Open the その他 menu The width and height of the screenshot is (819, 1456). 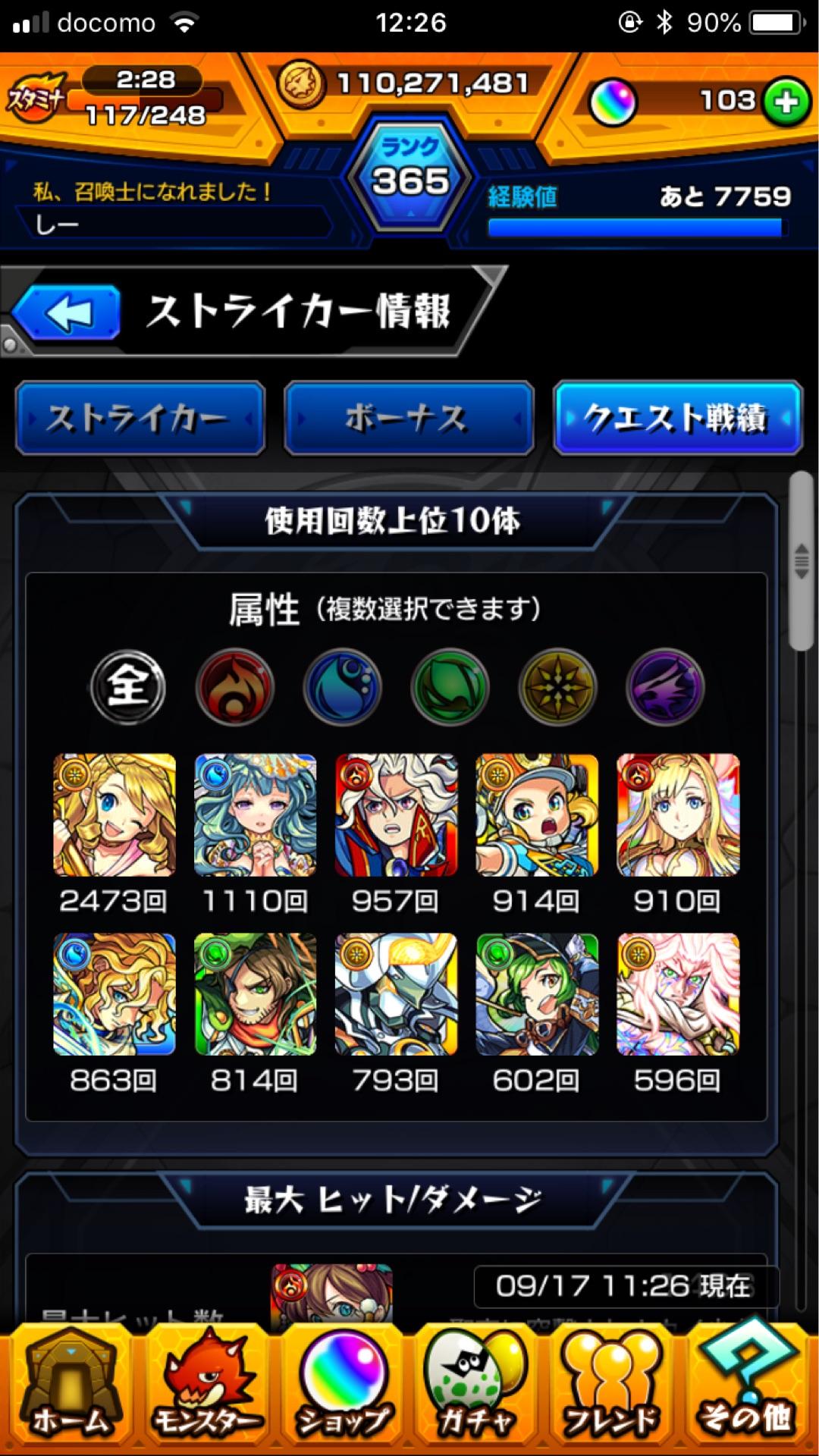(x=746, y=1389)
